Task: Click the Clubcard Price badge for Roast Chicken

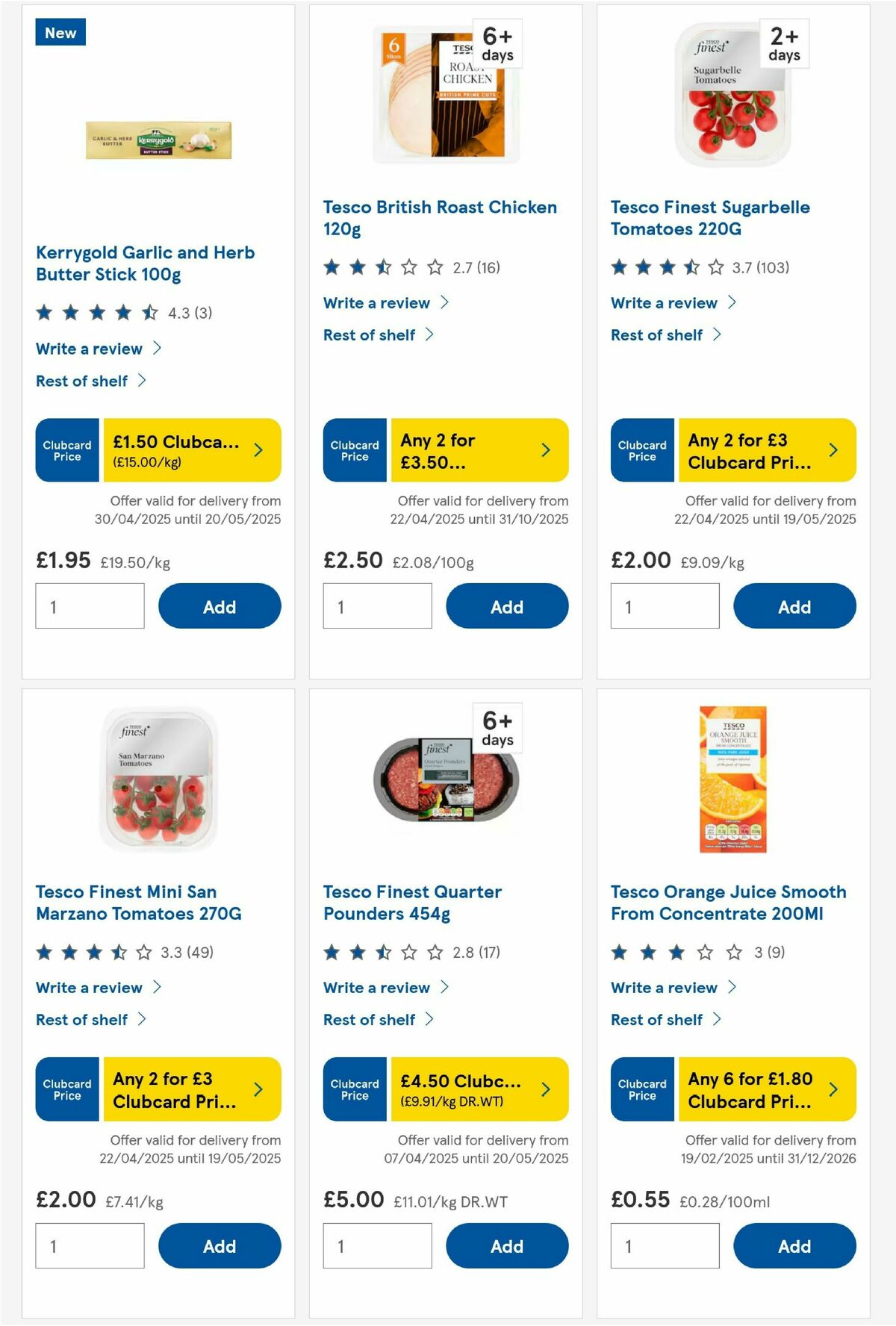Action: 354,450
